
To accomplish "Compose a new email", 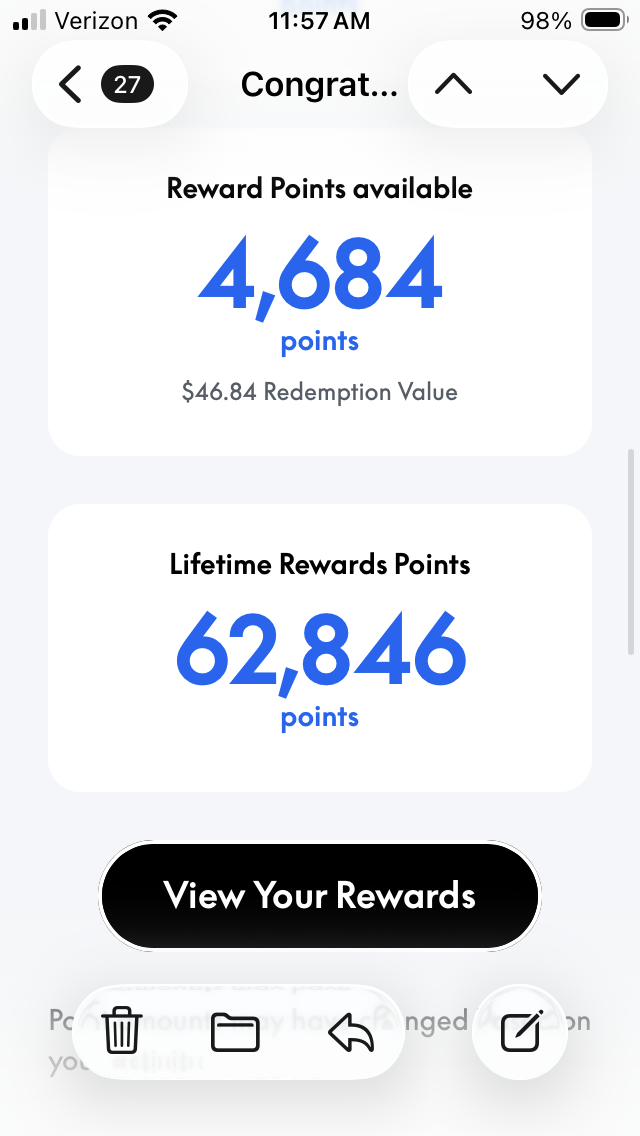I will [x=521, y=1031].
